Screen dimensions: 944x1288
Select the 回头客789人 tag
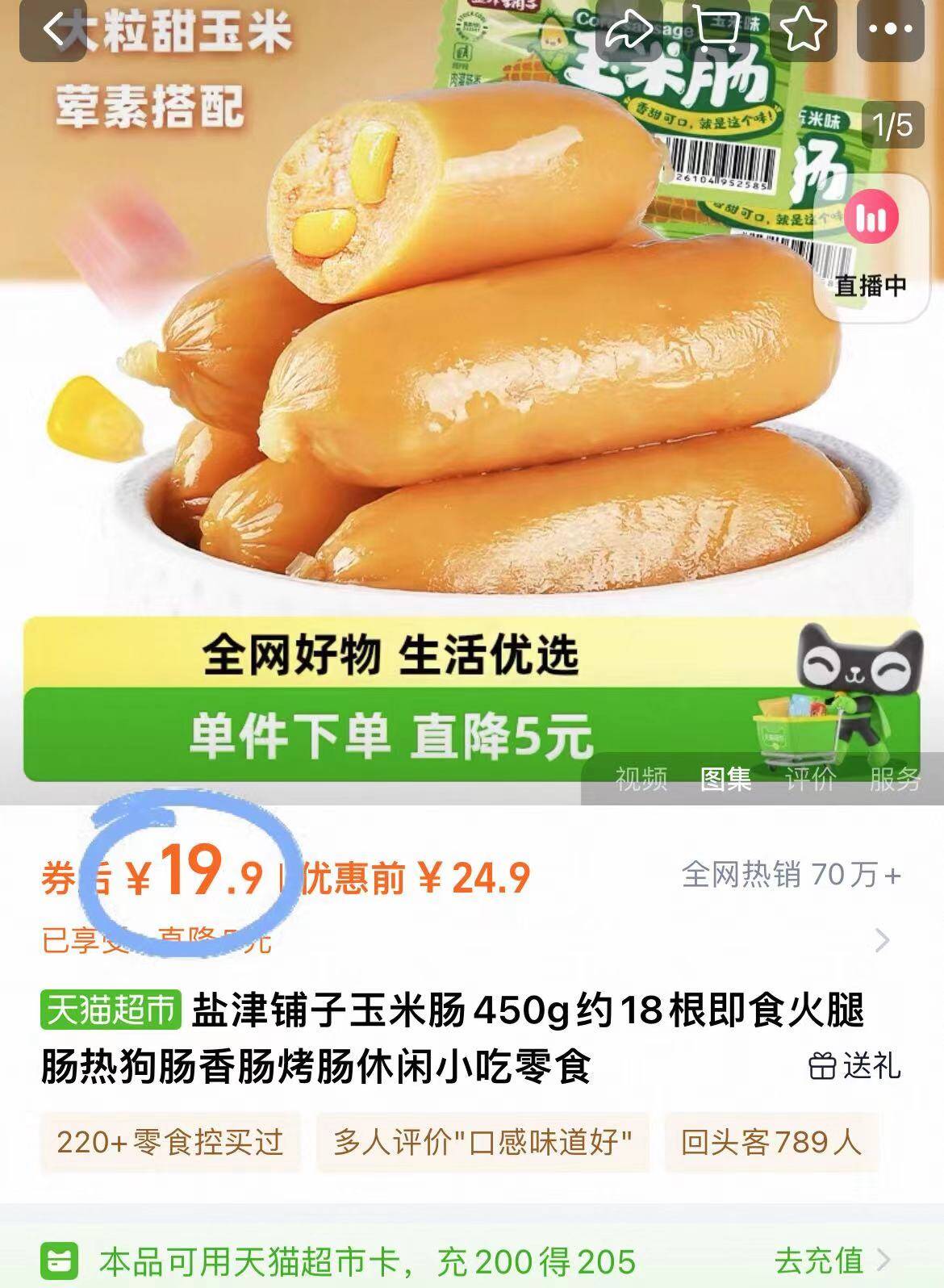771,1142
